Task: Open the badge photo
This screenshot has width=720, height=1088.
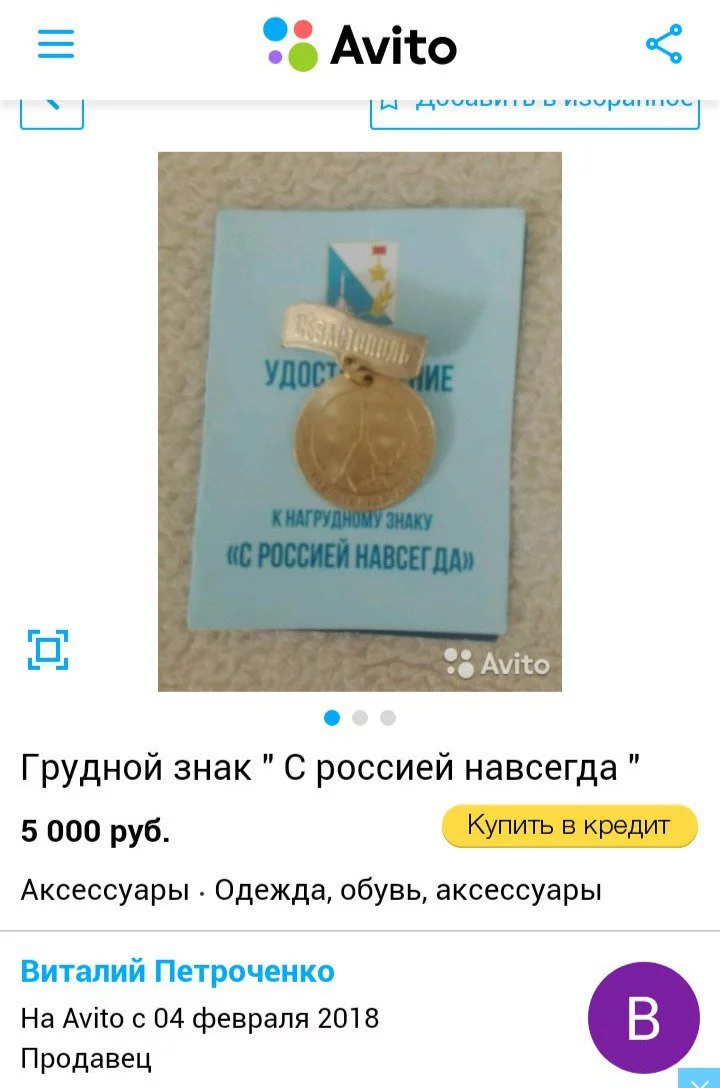Action: click(359, 420)
